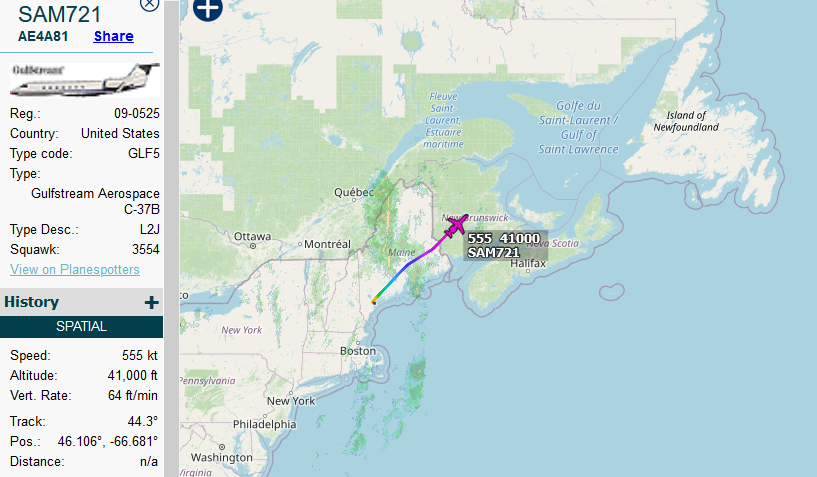Close the SAM721 aircraft info panel
Screen dimensions: 817x477
click(149, 3)
